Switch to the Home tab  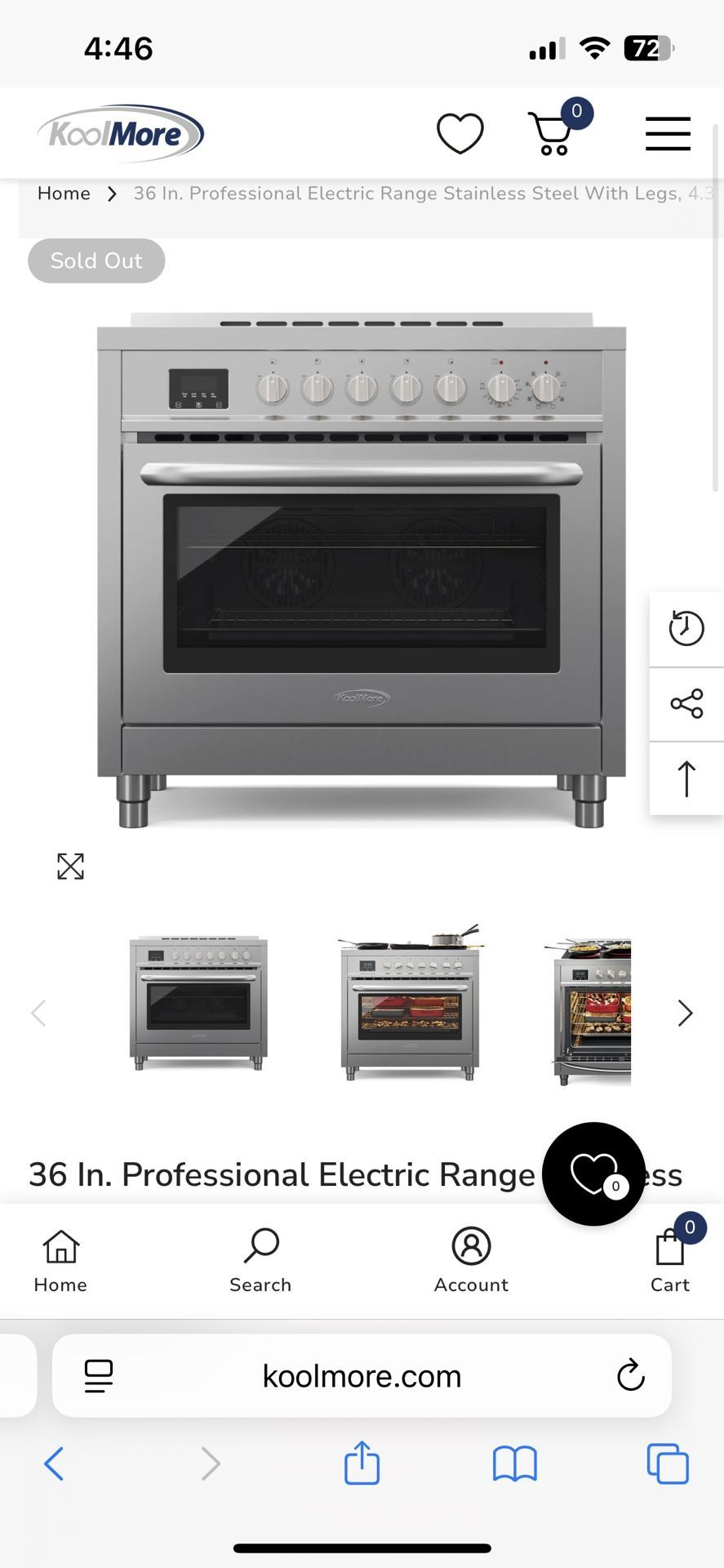tap(60, 1261)
